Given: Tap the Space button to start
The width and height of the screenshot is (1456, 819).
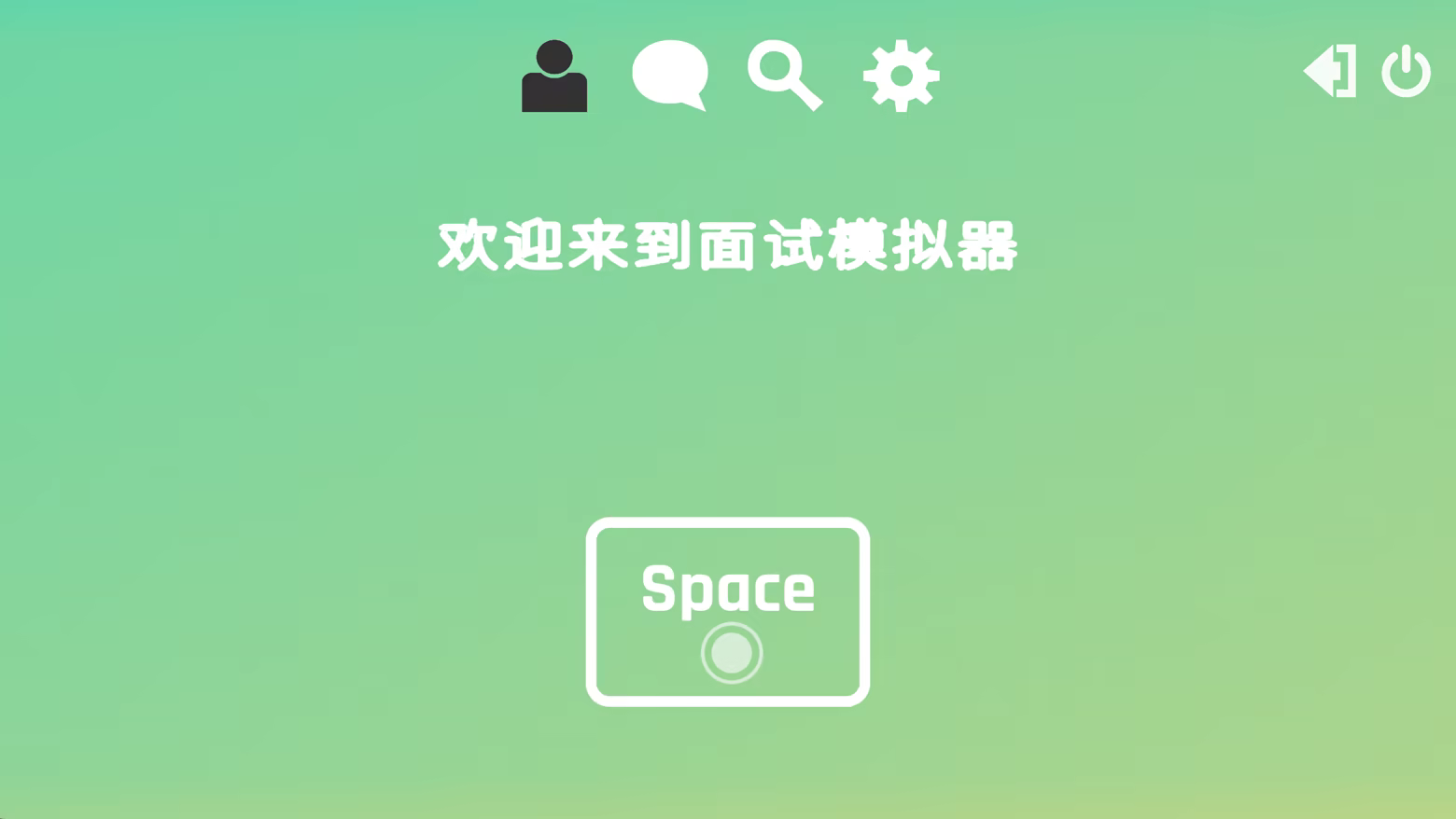Looking at the screenshot, I should (x=728, y=612).
